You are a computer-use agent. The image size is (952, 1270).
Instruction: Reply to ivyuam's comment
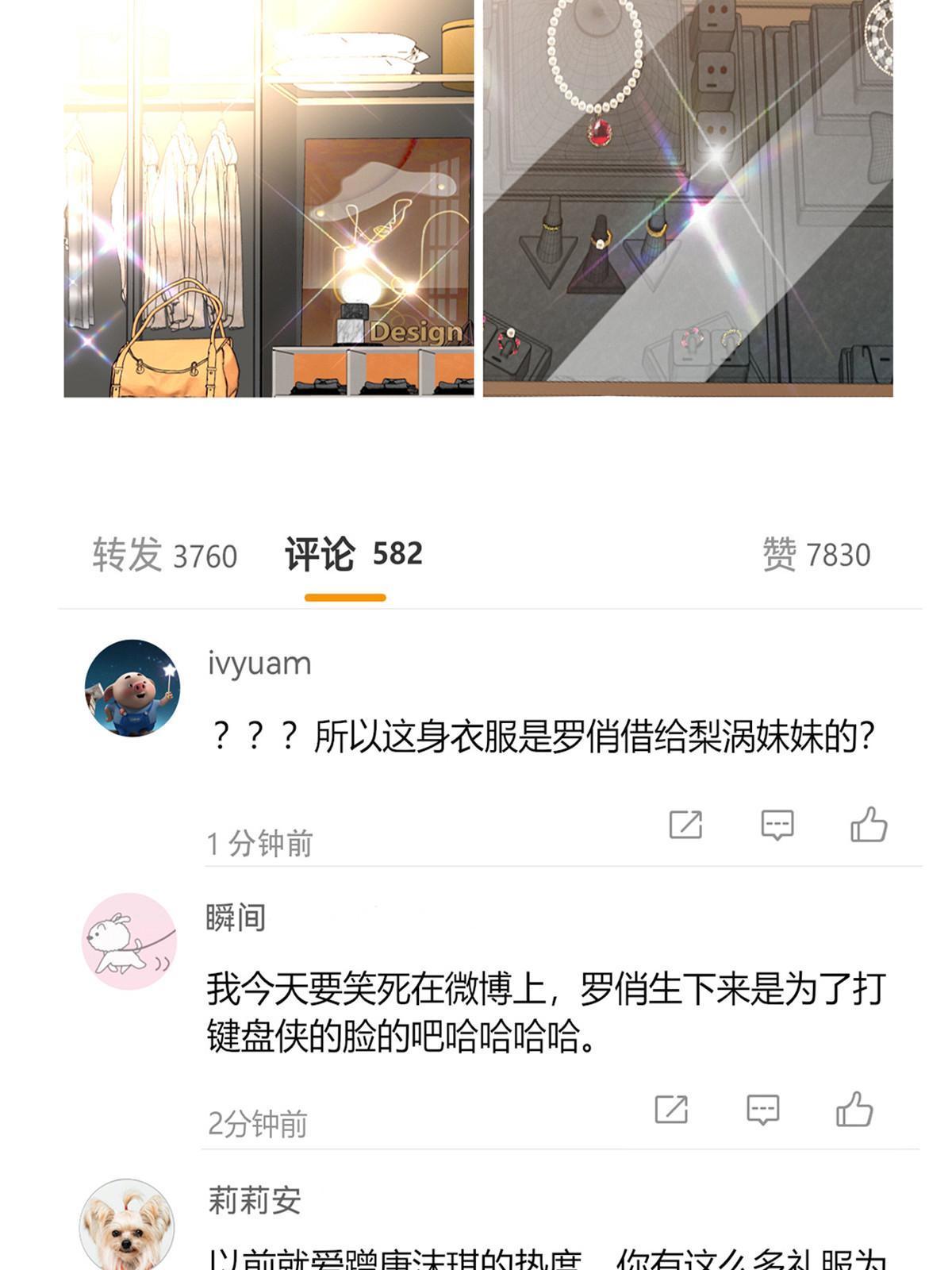[x=777, y=825]
